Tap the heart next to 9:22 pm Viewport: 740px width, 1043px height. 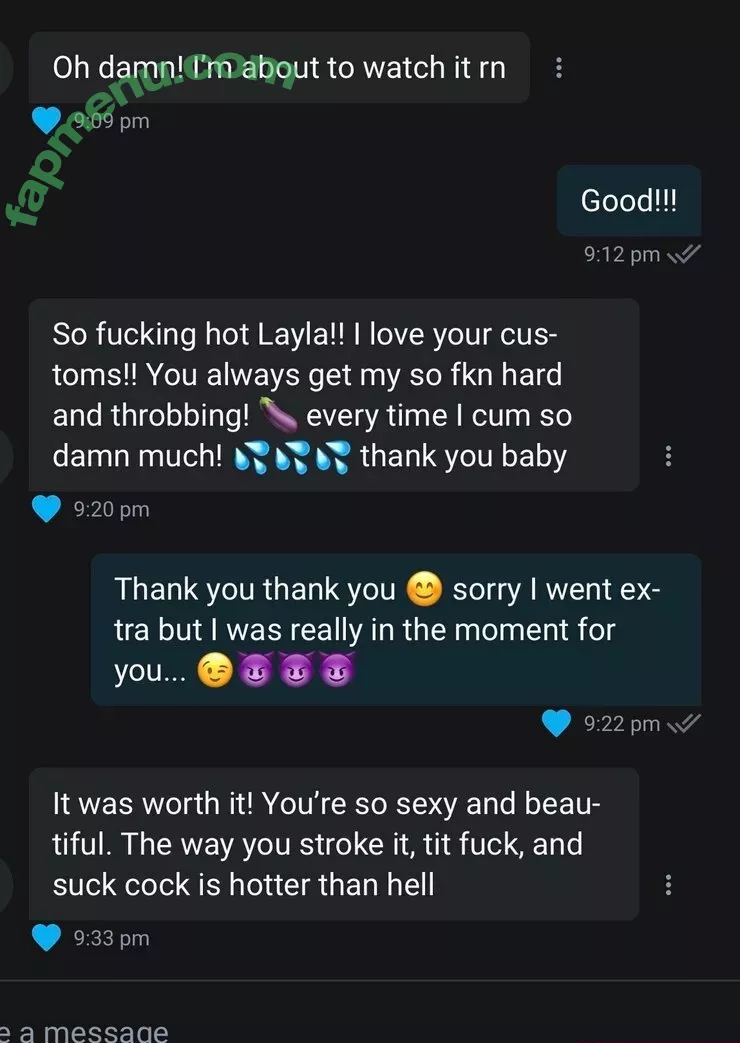(556, 723)
